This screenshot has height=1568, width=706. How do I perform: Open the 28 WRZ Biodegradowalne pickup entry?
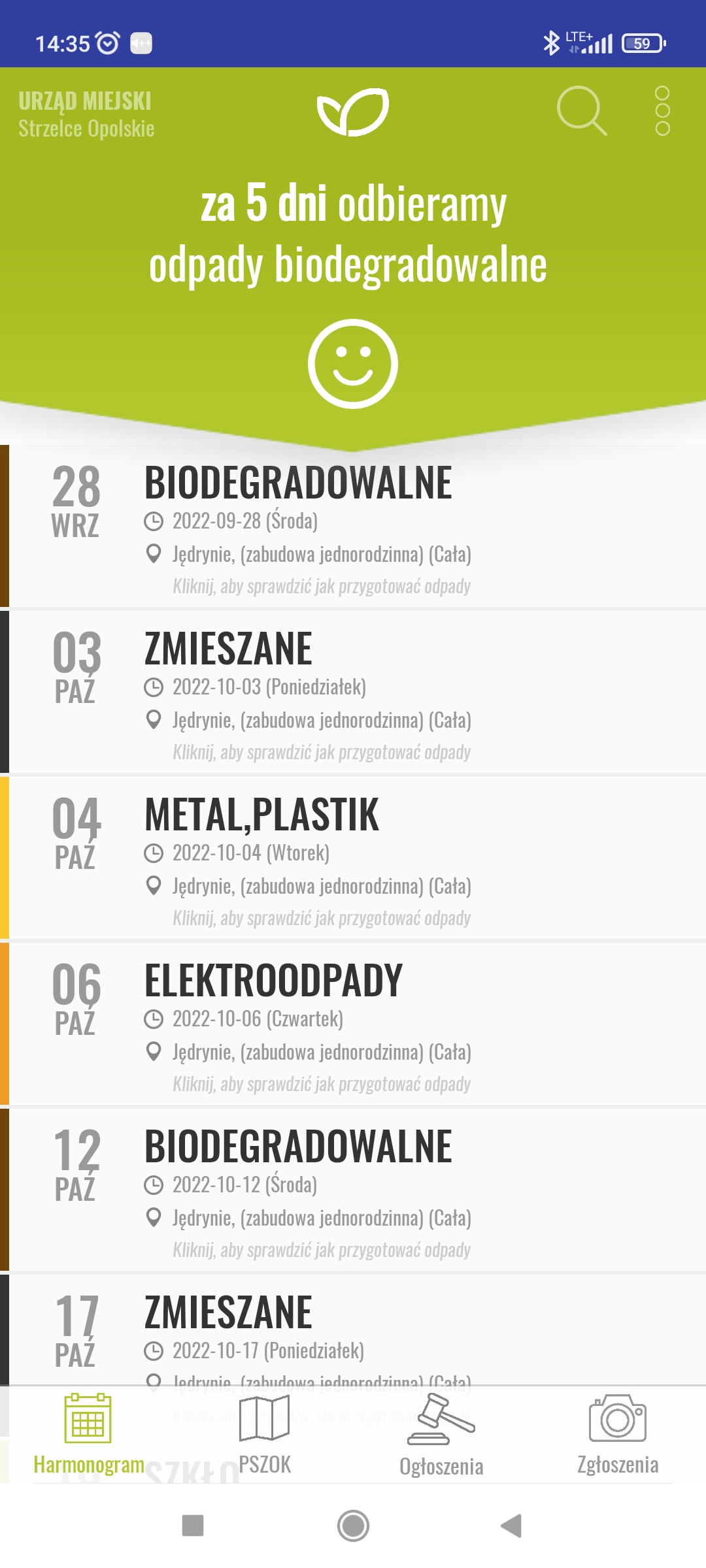(353, 527)
